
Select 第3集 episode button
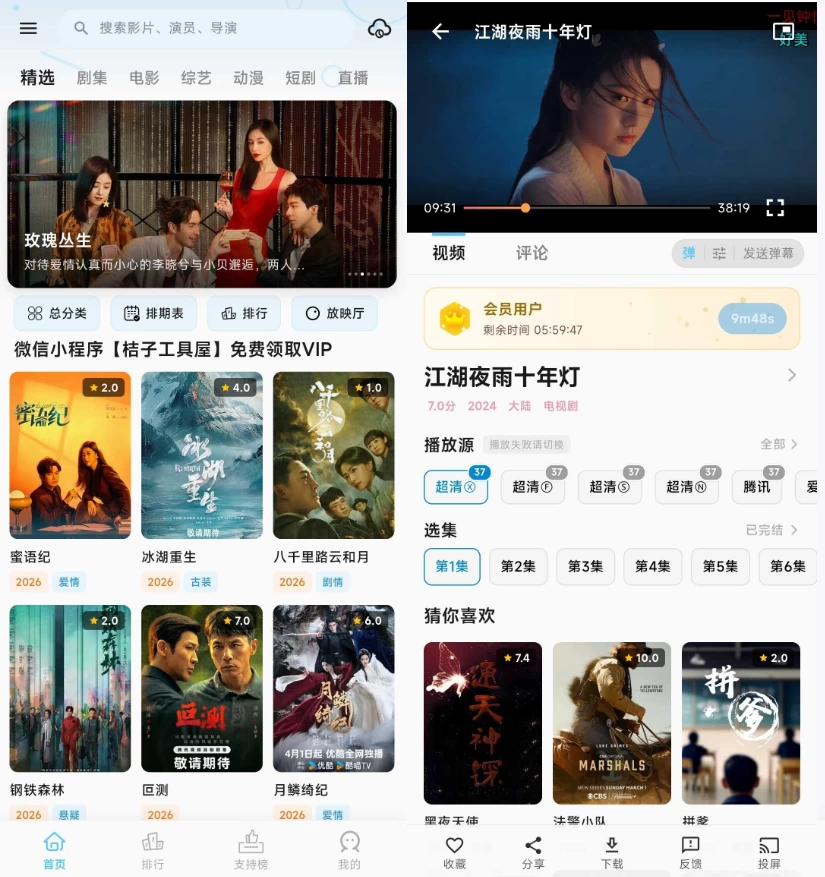click(585, 566)
